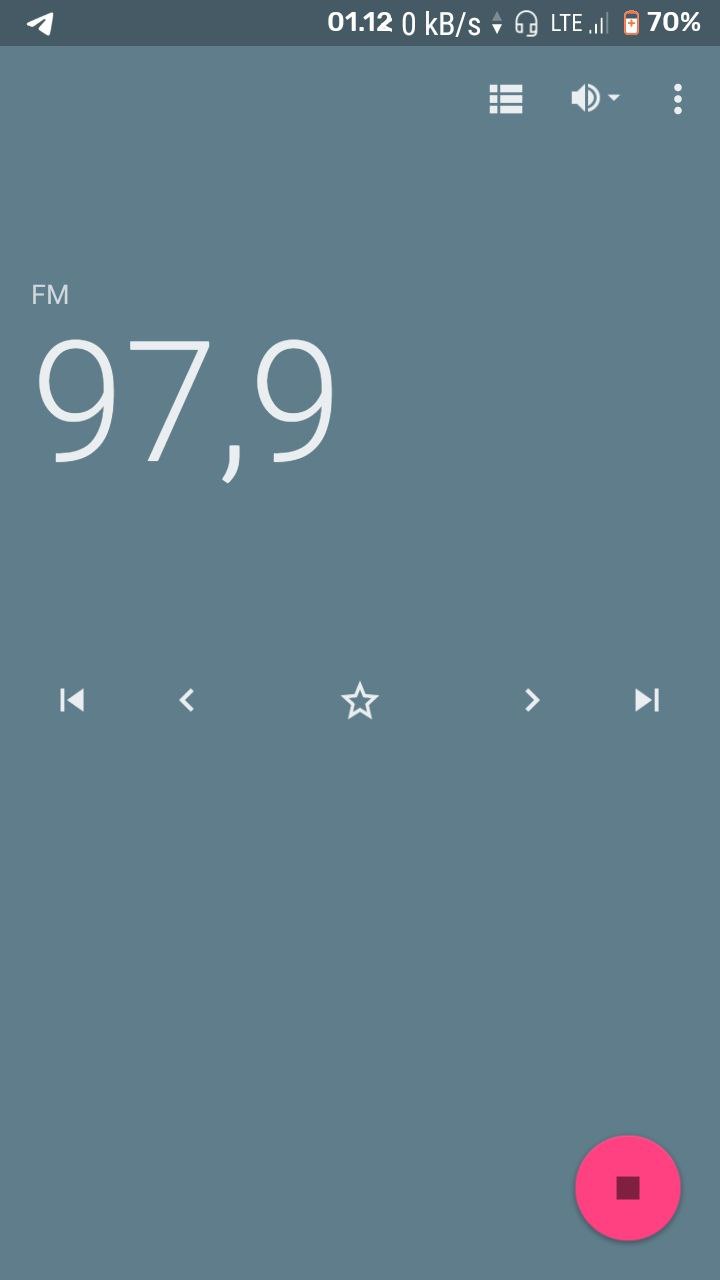720x1280 pixels.
Task: Stop the FM radio playback
Action: click(628, 1188)
